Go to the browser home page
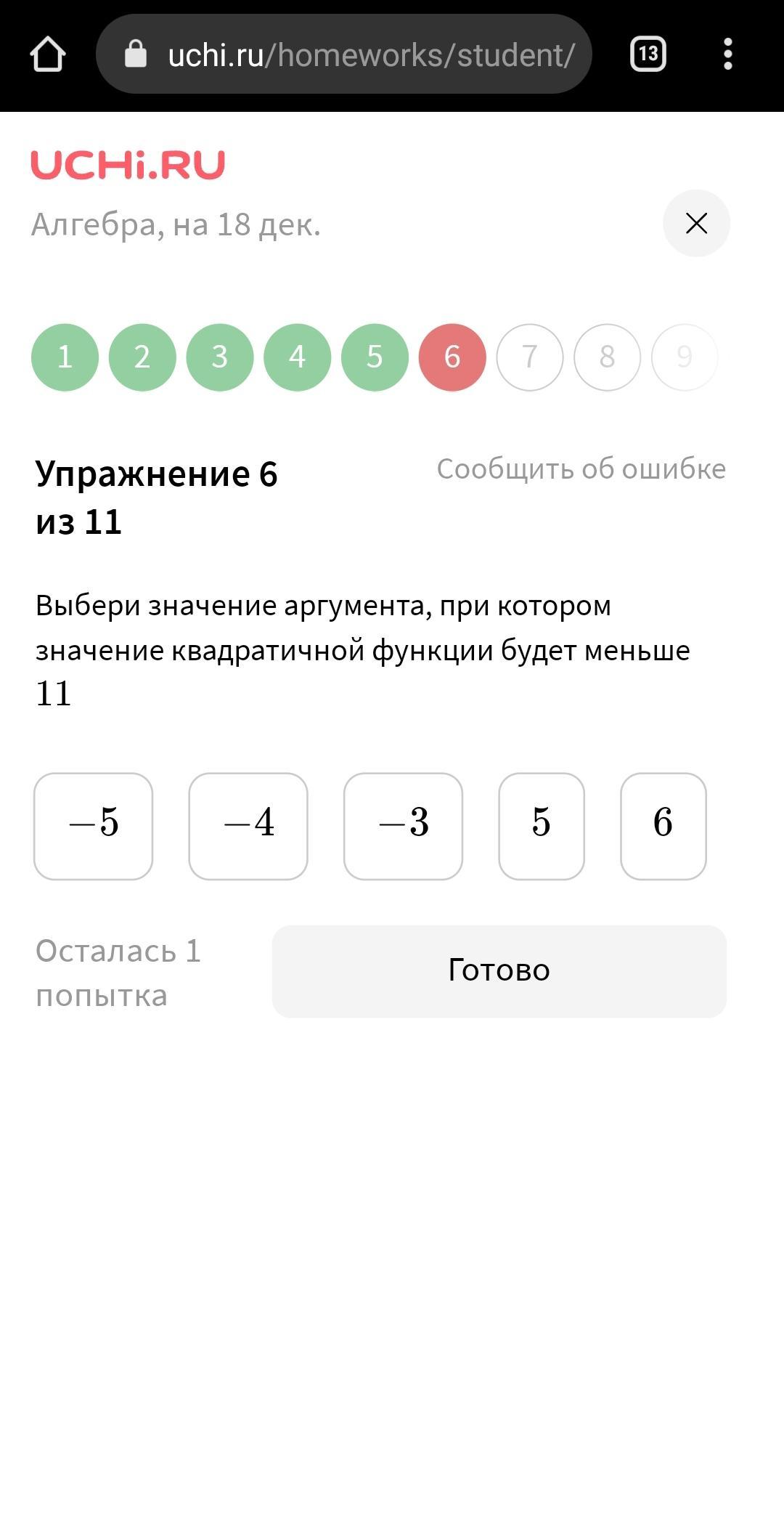Image resolution: width=784 pixels, height=1529 pixels. 48,54
